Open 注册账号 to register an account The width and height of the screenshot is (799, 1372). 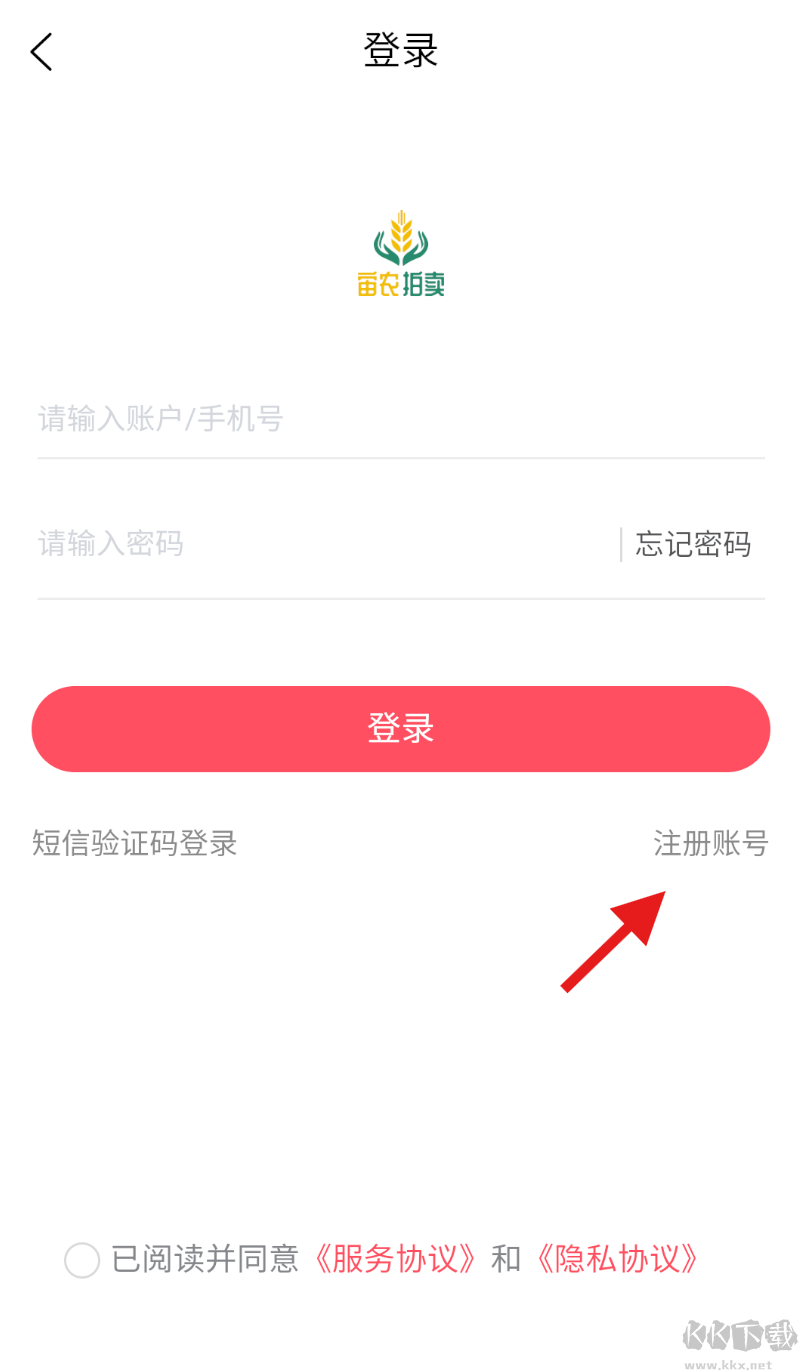[711, 843]
